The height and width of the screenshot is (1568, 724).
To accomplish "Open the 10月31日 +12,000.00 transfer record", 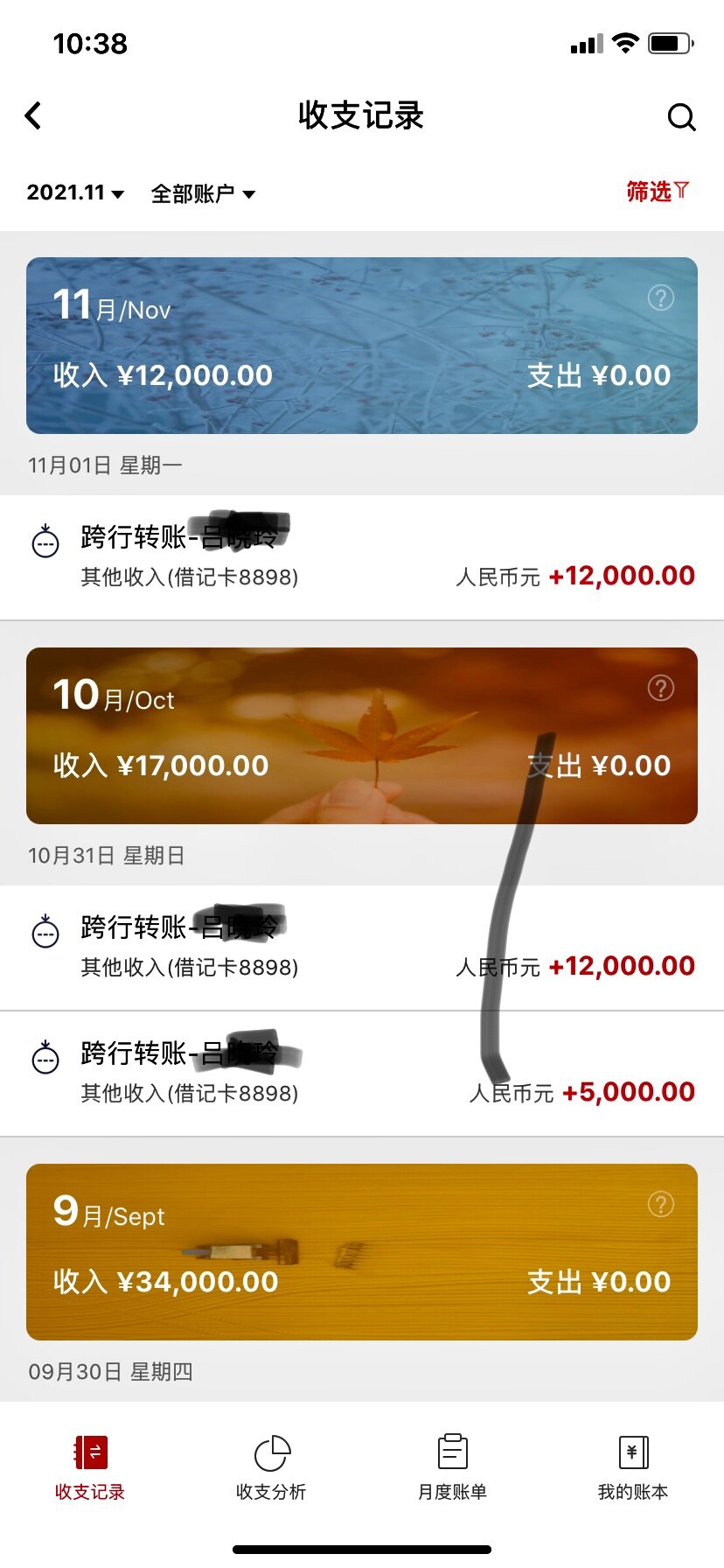I will pos(362,947).
